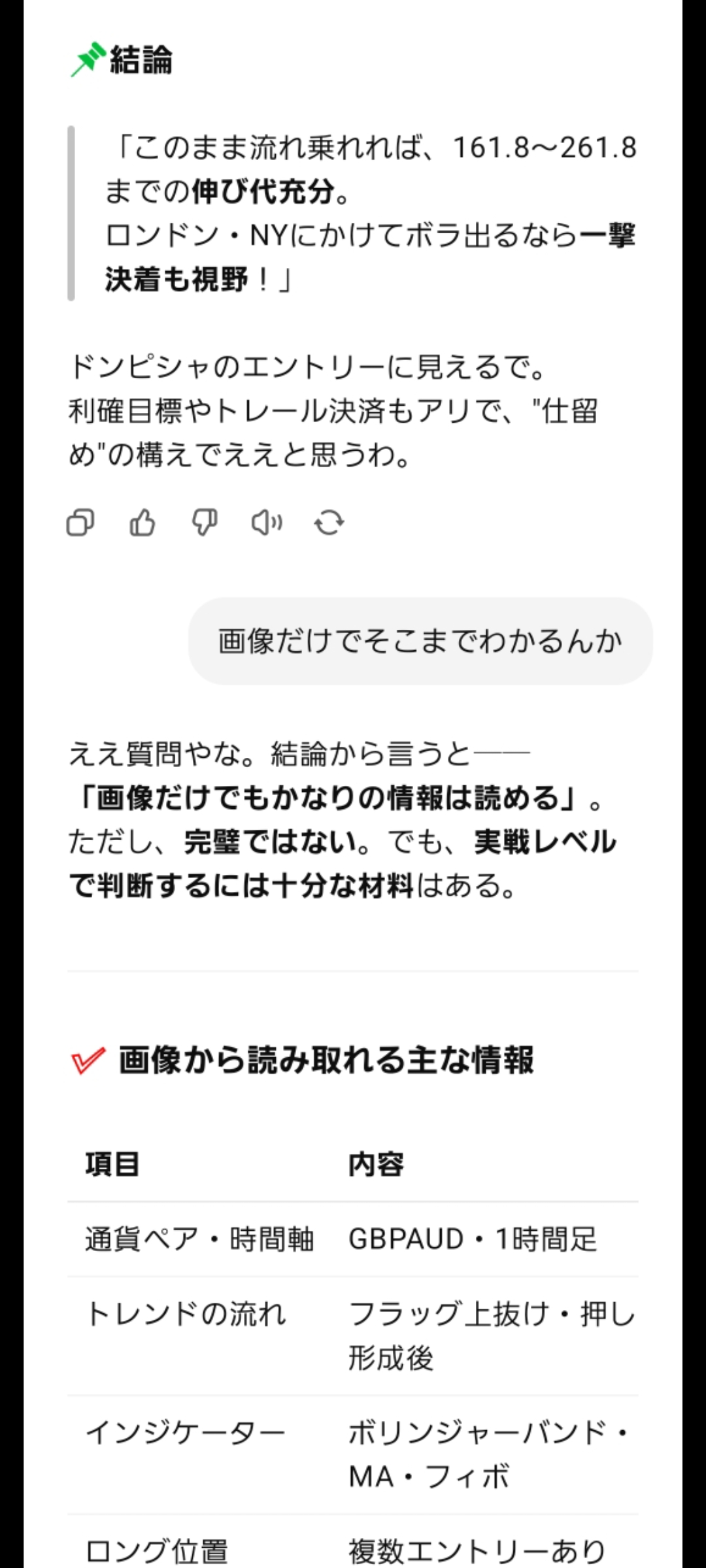Give the response a thumbs up
This screenshot has width=706, height=1568.
pos(143,523)
